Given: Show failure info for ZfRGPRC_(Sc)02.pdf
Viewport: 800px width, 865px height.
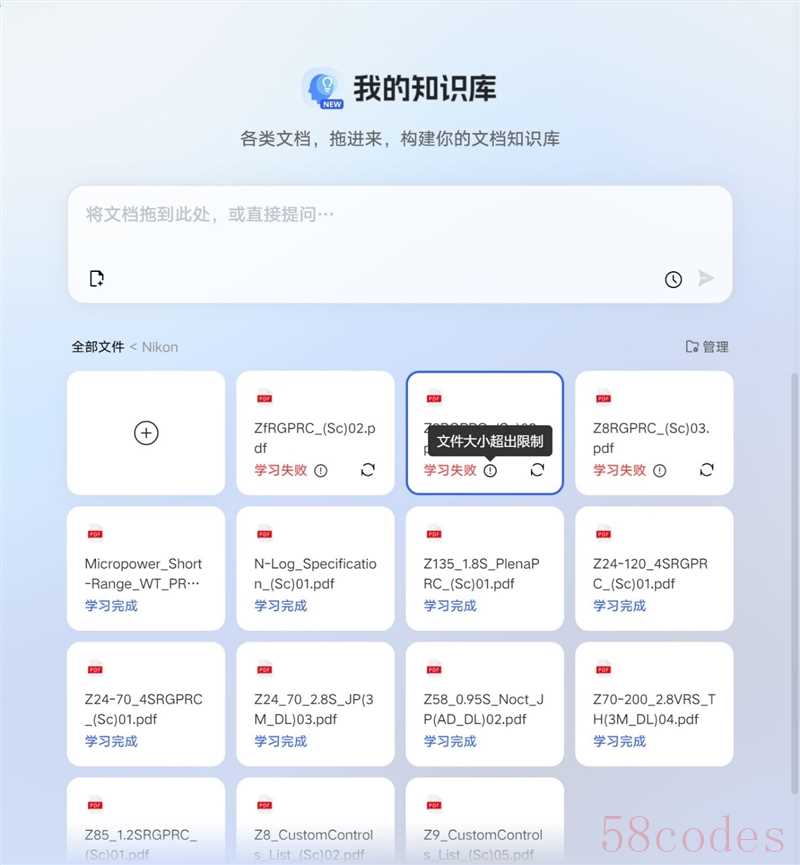Looking at the screenshot, I should pyautogui.click(x=320, y=470).
